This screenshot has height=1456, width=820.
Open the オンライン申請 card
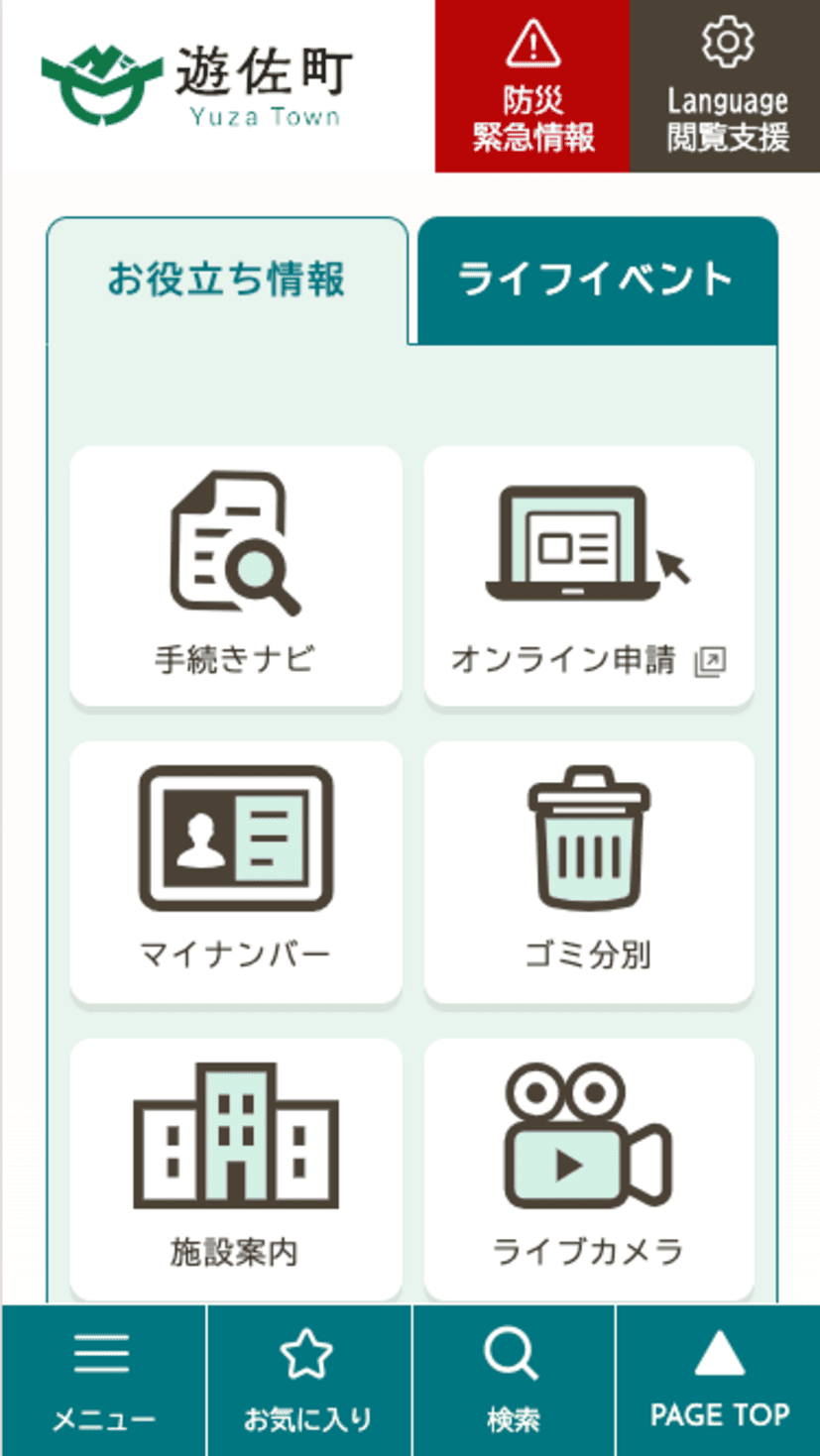(x=589, y=575)
